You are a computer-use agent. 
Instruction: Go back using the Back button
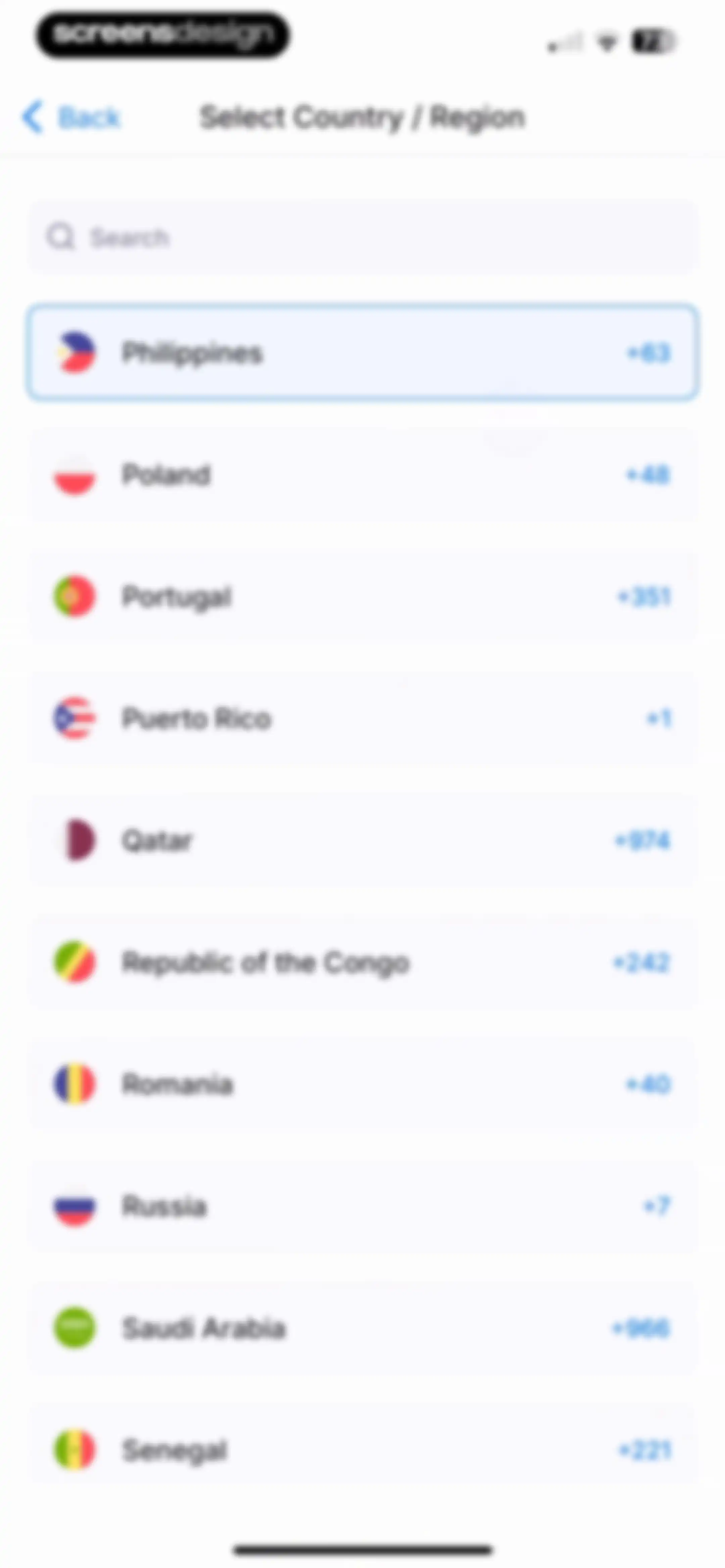click(x=70, y=117)
